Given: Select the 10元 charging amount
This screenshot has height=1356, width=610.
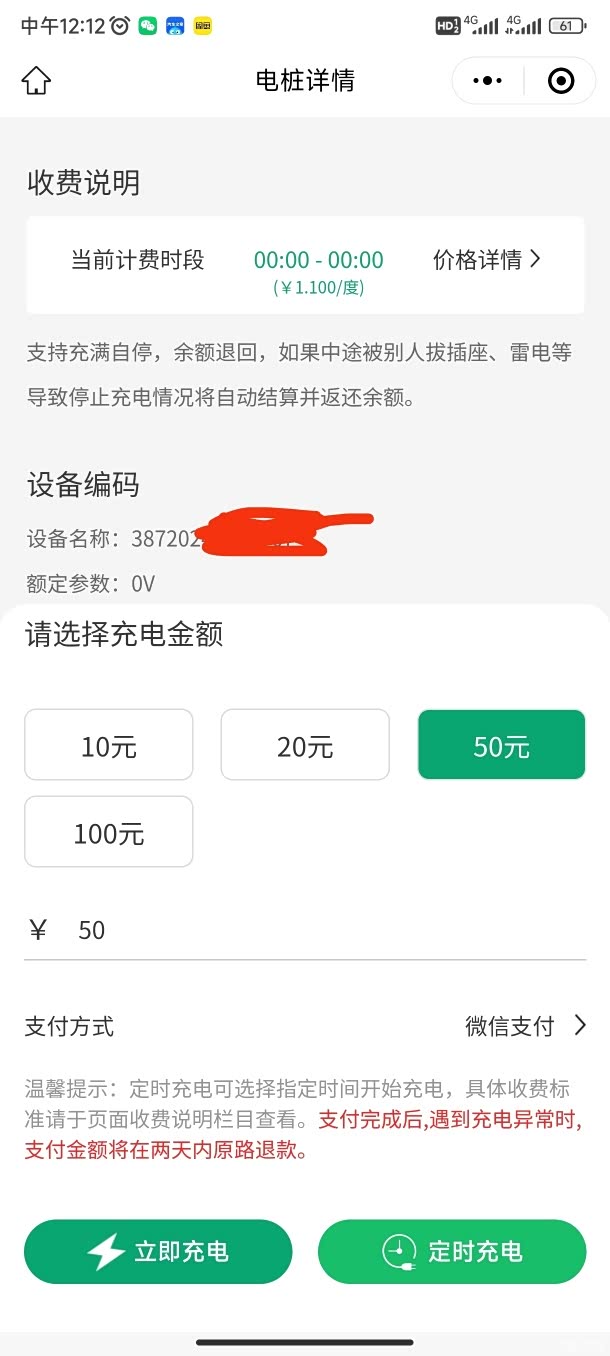Looking at the screenshot, I should 109,745.
